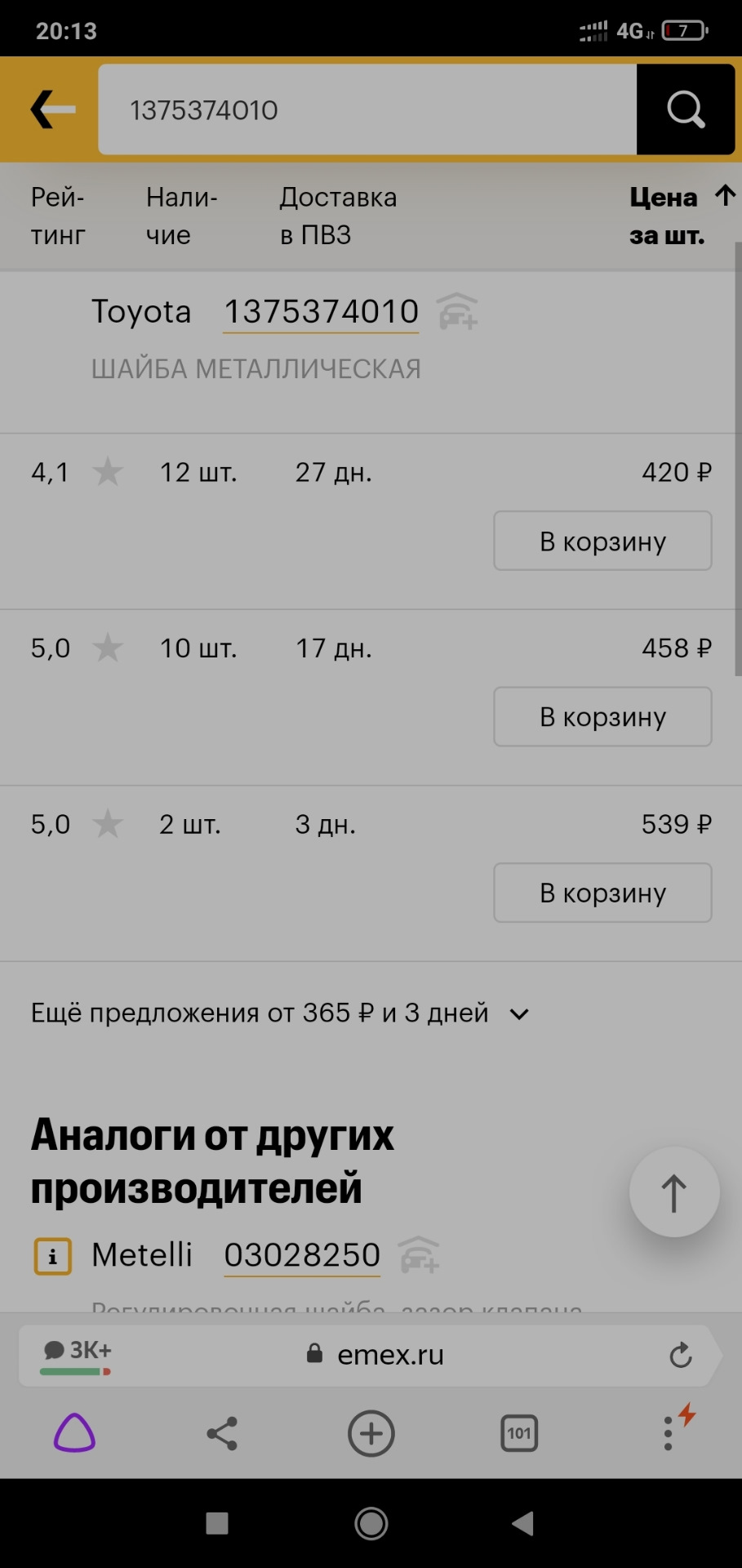Add the 458 ₽ offer to cart
Viewport: 742px width, 1568px height.
coord(602,716)
